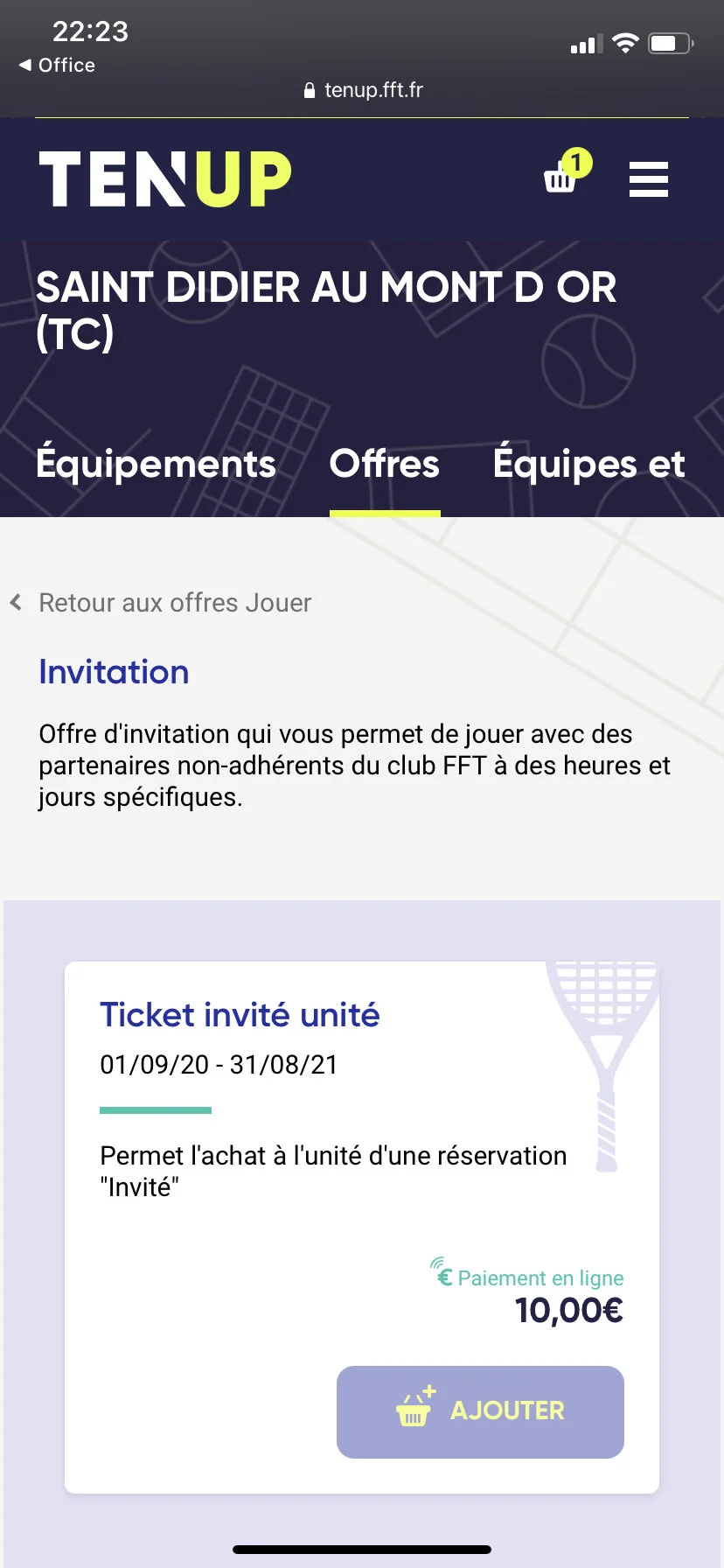Add Ticket invité unité to basket

[480, 1411]
